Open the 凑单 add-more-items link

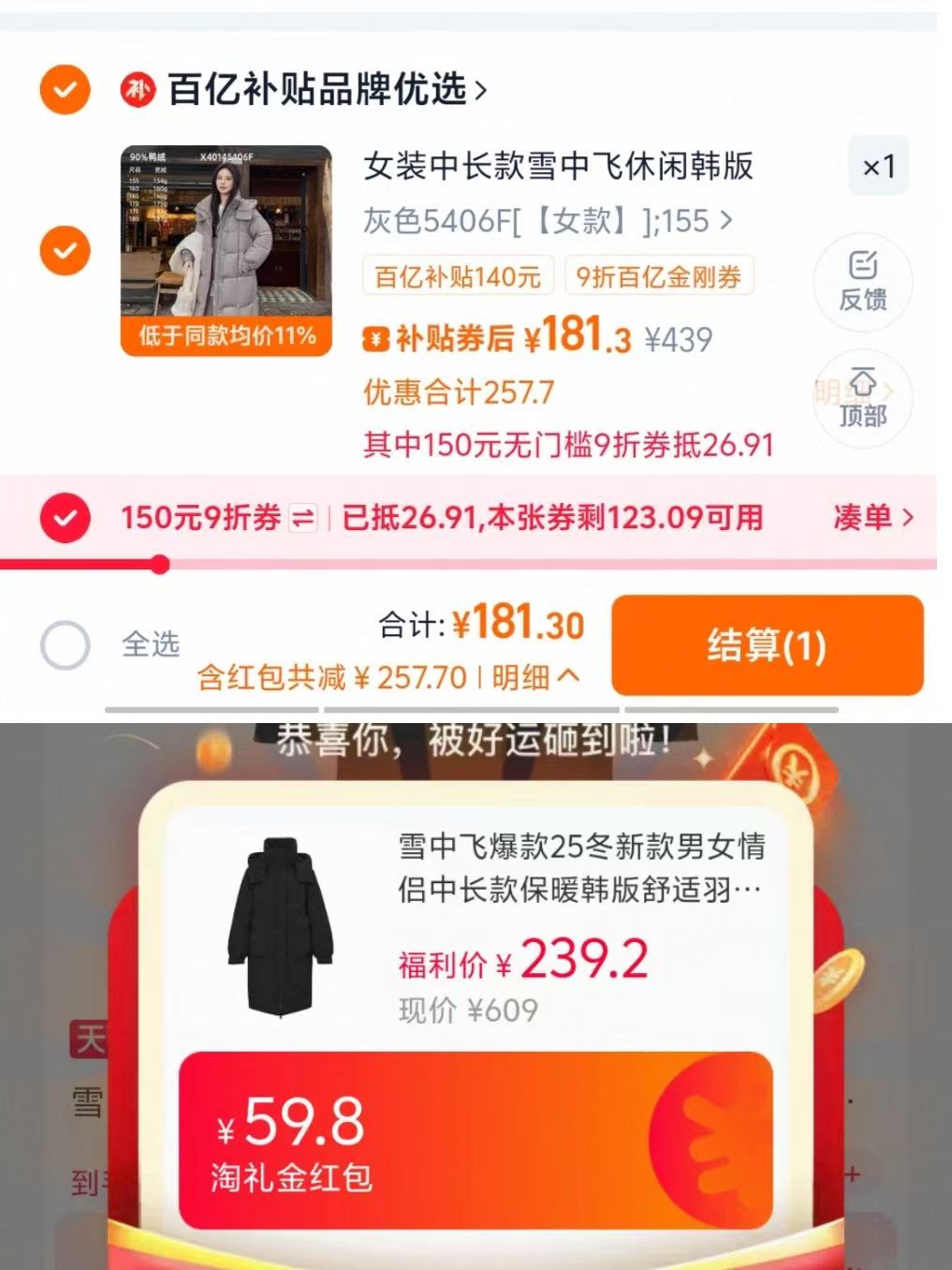[x=871, y=516]
